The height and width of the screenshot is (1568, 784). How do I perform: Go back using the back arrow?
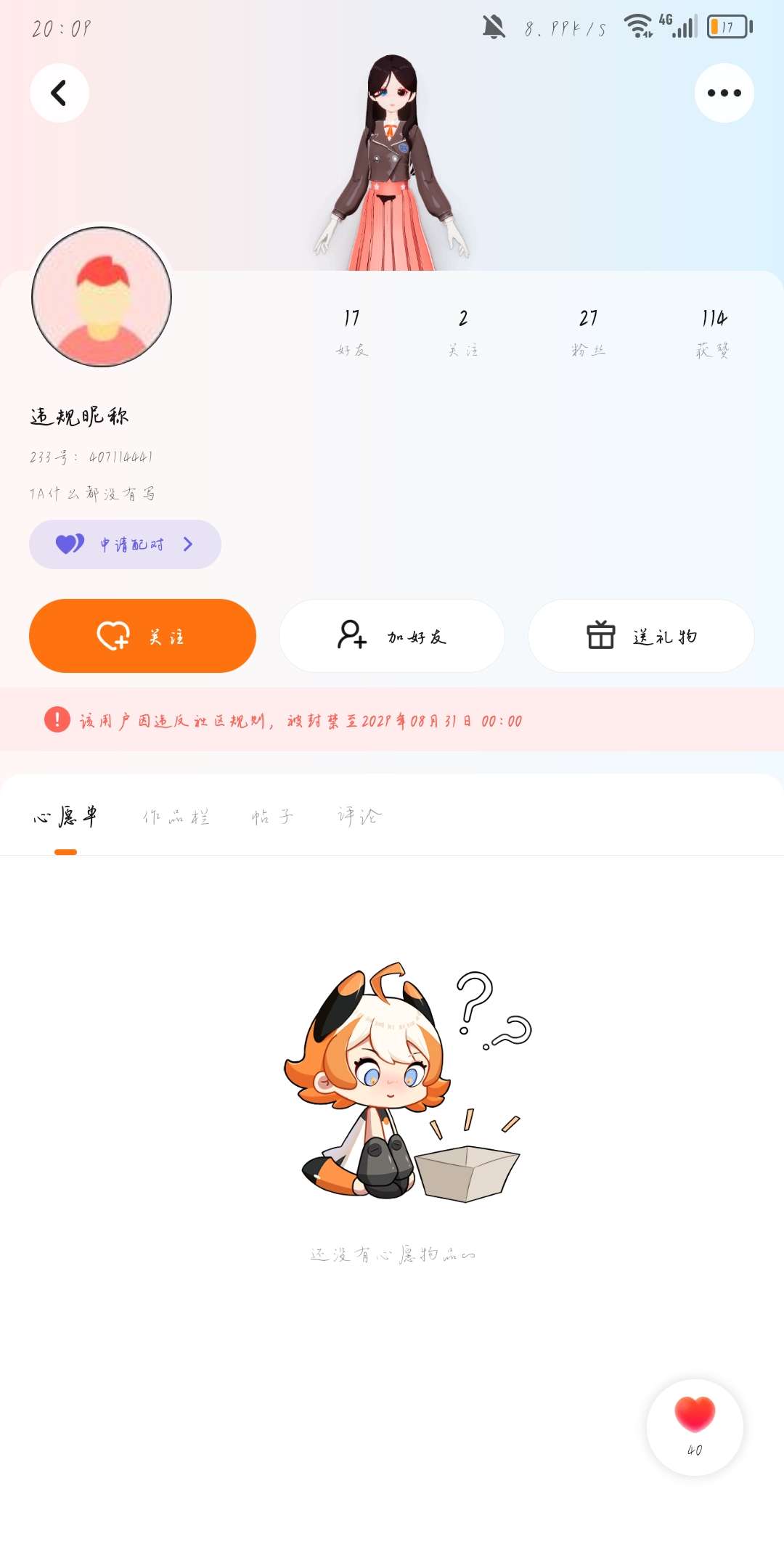tap(59, 93)
